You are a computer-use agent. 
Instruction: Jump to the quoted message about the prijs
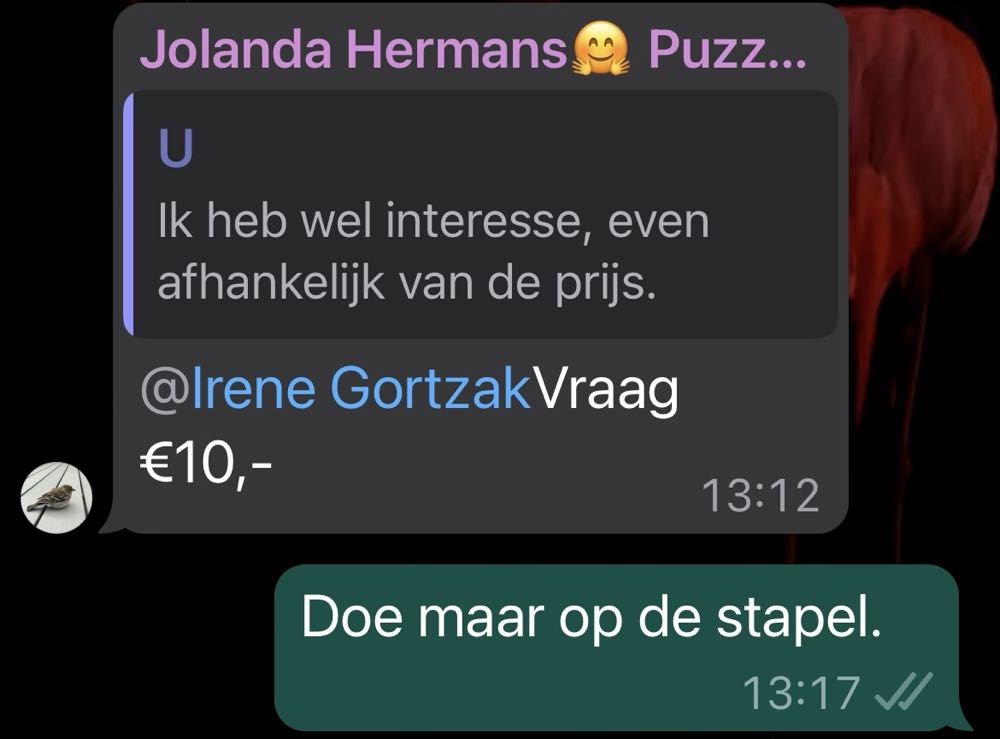click(x=480, y=215)
